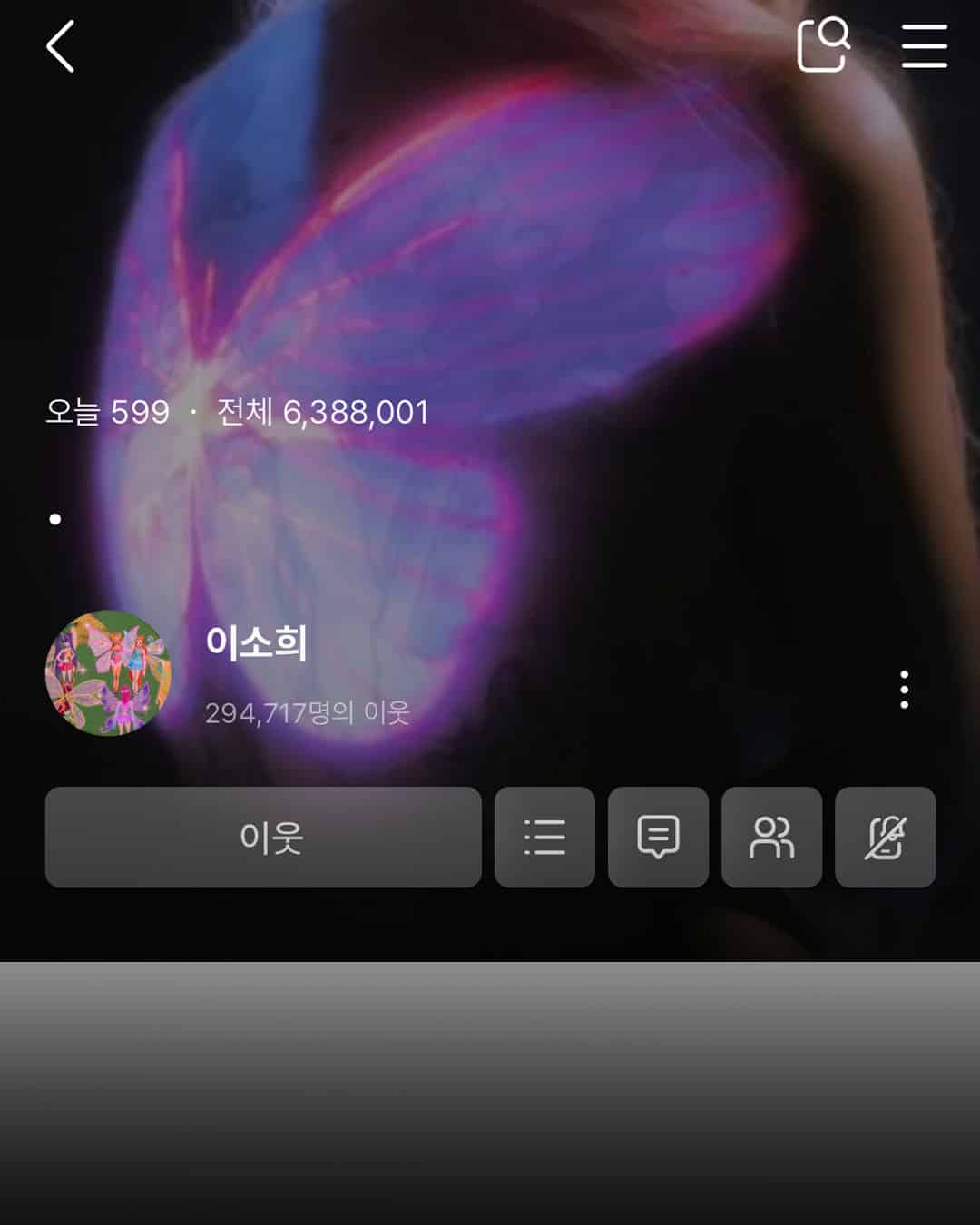Open the three-dot options beside 이소희
This screenshot has width=980, height=1225.
tap(904, 690)
